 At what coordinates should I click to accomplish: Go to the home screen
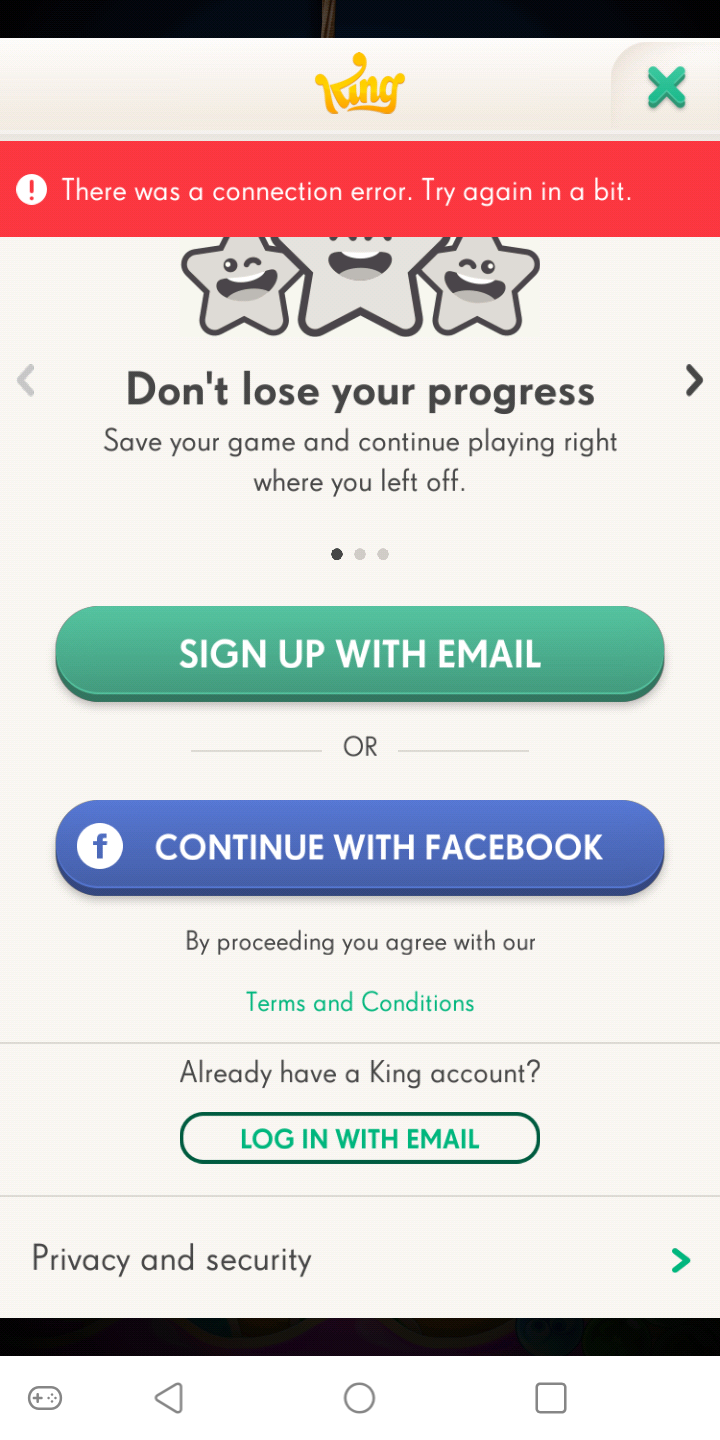359,1397
